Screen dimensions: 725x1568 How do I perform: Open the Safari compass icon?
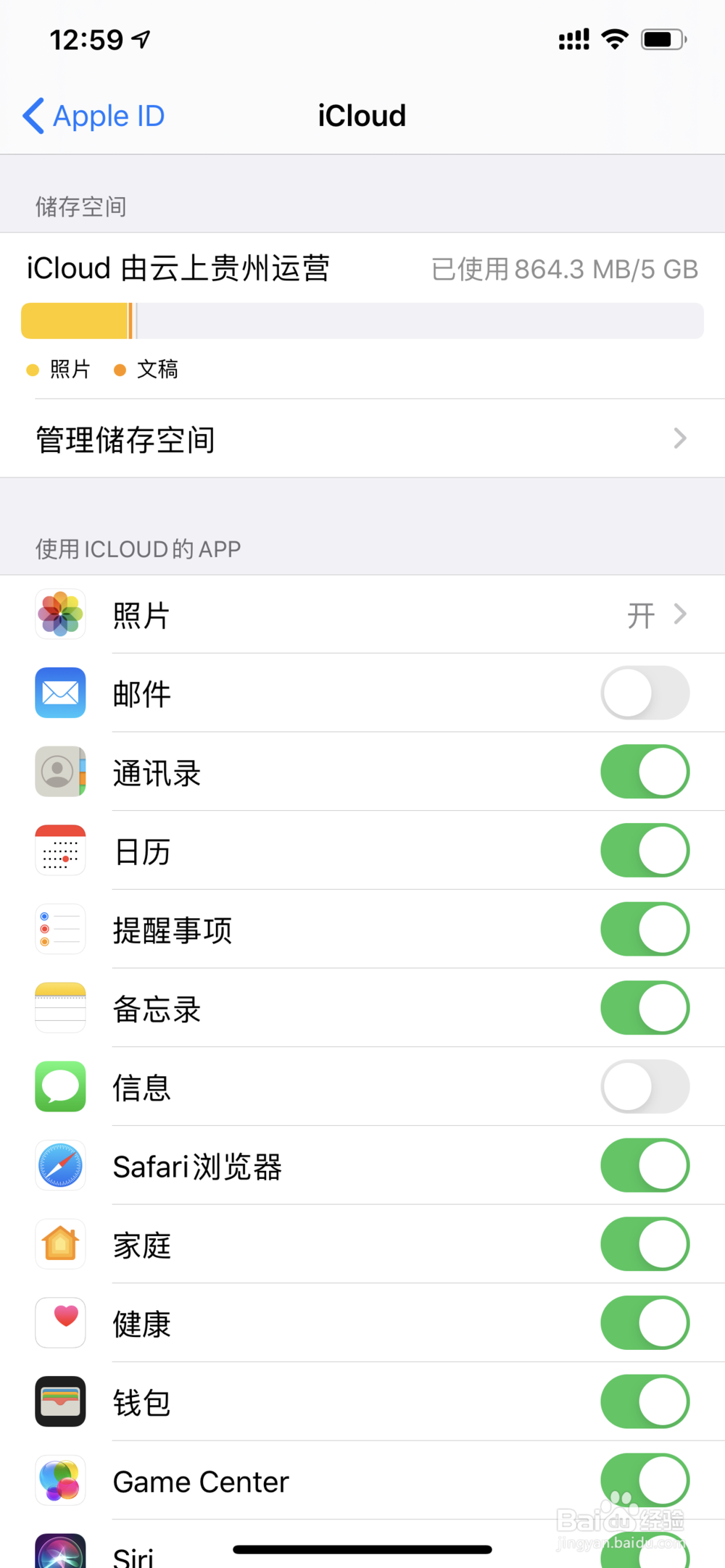tap(60, 1165)
